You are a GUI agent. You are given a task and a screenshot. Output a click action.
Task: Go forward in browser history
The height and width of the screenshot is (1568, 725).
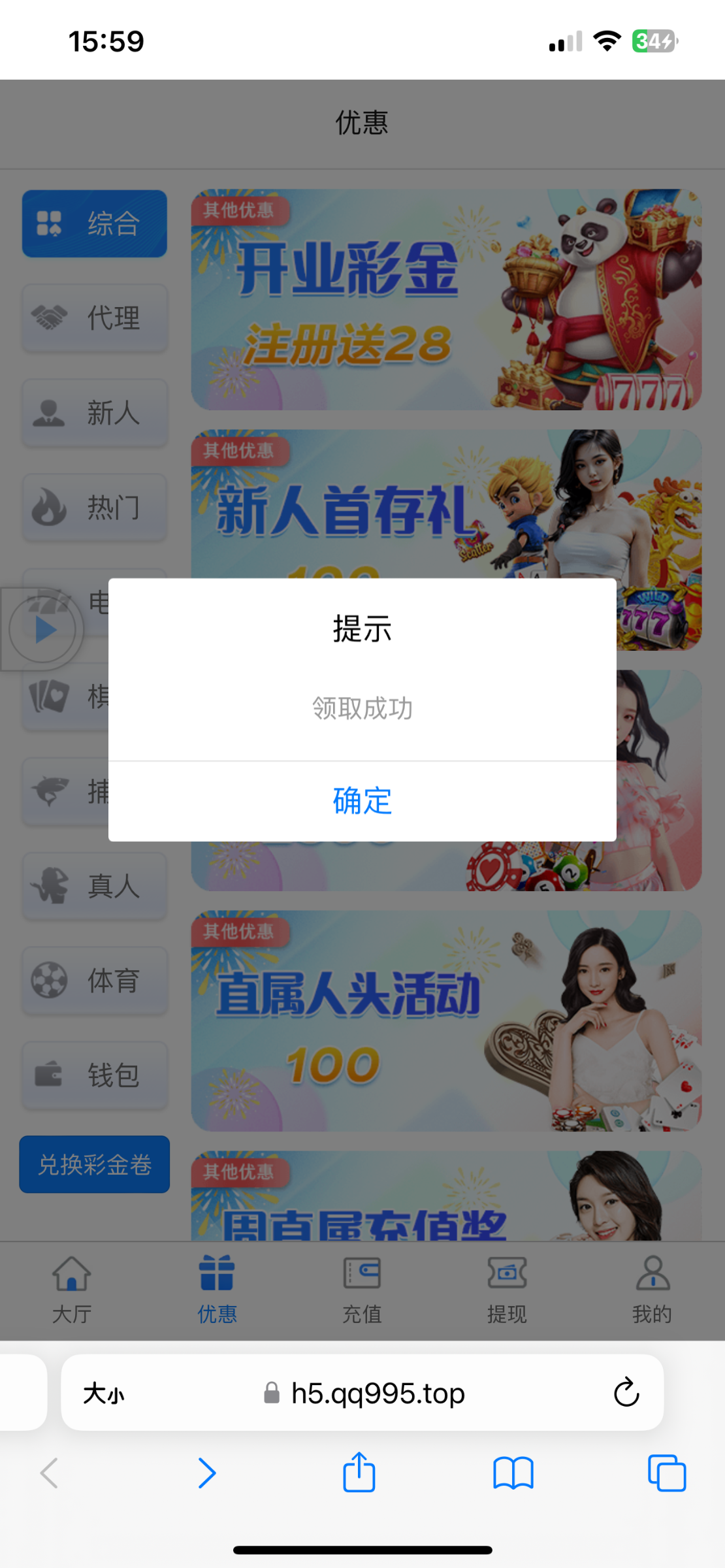point(207,1473)
